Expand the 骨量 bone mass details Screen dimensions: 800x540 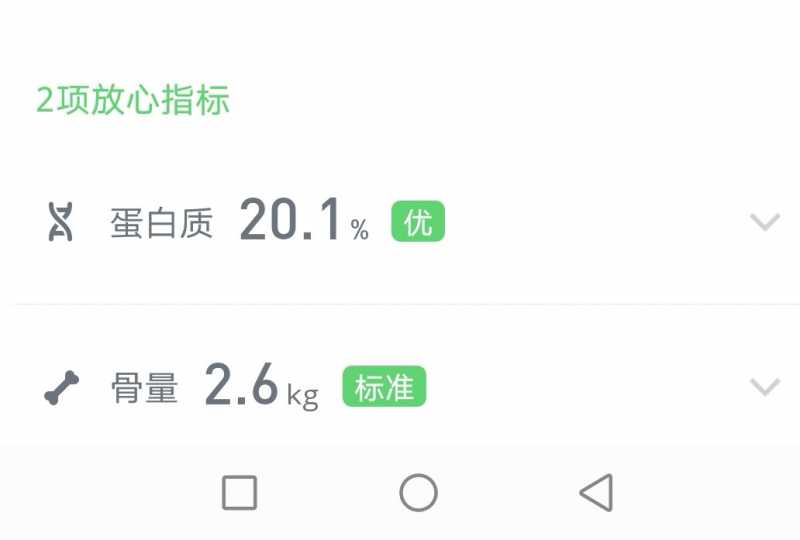pyautogui.click(x=764, y=387)
